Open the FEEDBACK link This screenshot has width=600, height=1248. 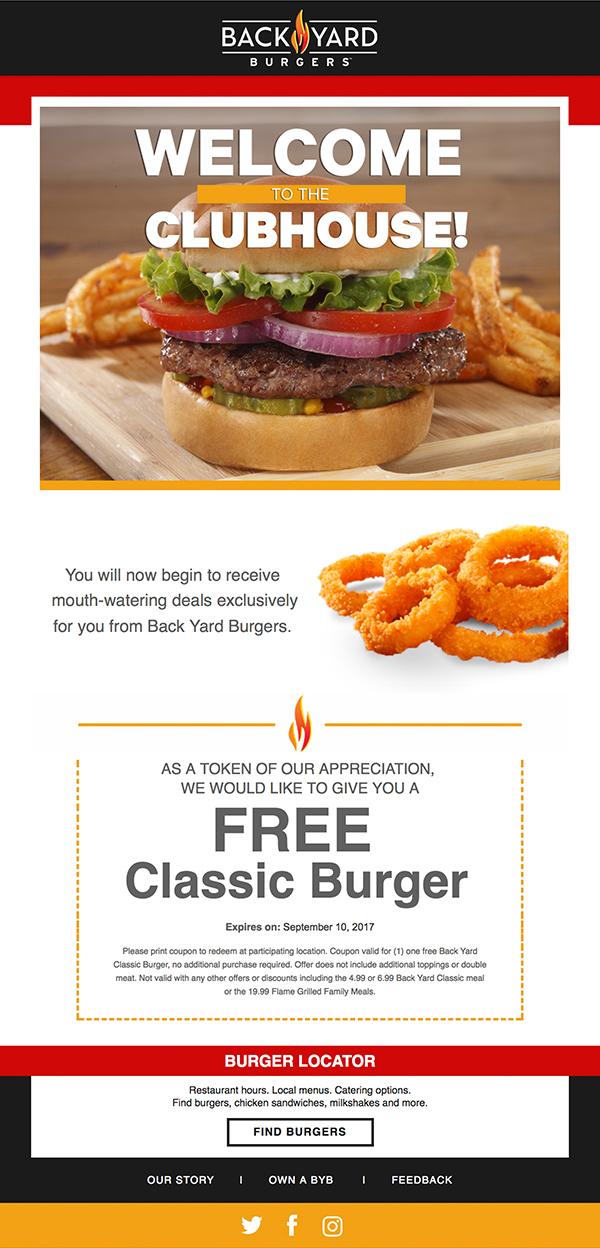422,1180
